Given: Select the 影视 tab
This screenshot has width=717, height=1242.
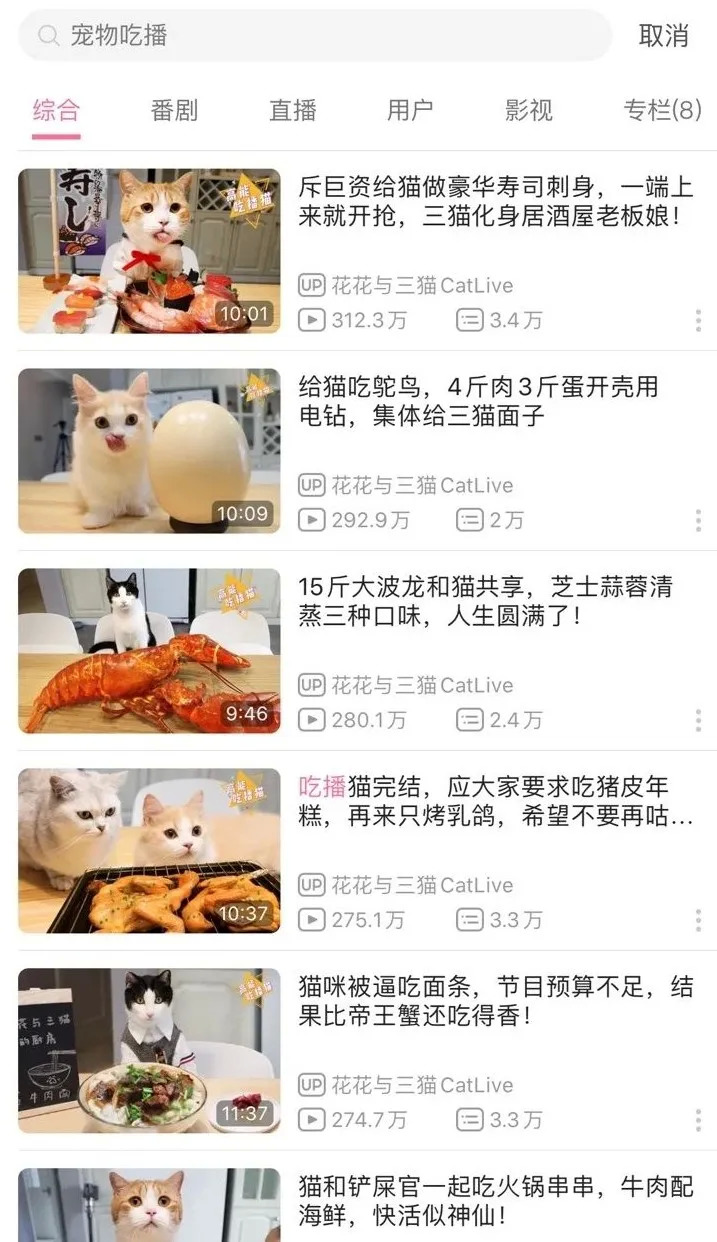Looking at the screenshot, I should [528, 110].
